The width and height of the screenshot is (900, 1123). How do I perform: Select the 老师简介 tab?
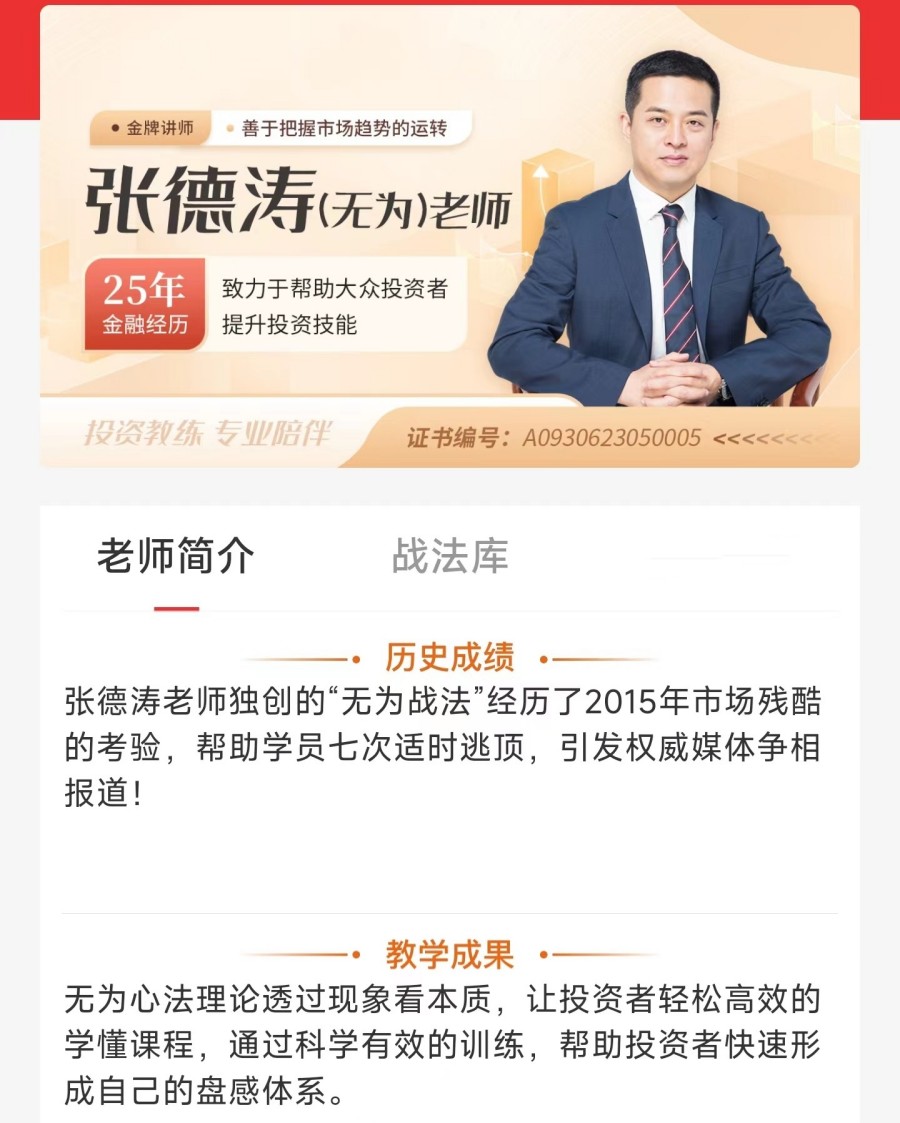(x=176, y=557)
